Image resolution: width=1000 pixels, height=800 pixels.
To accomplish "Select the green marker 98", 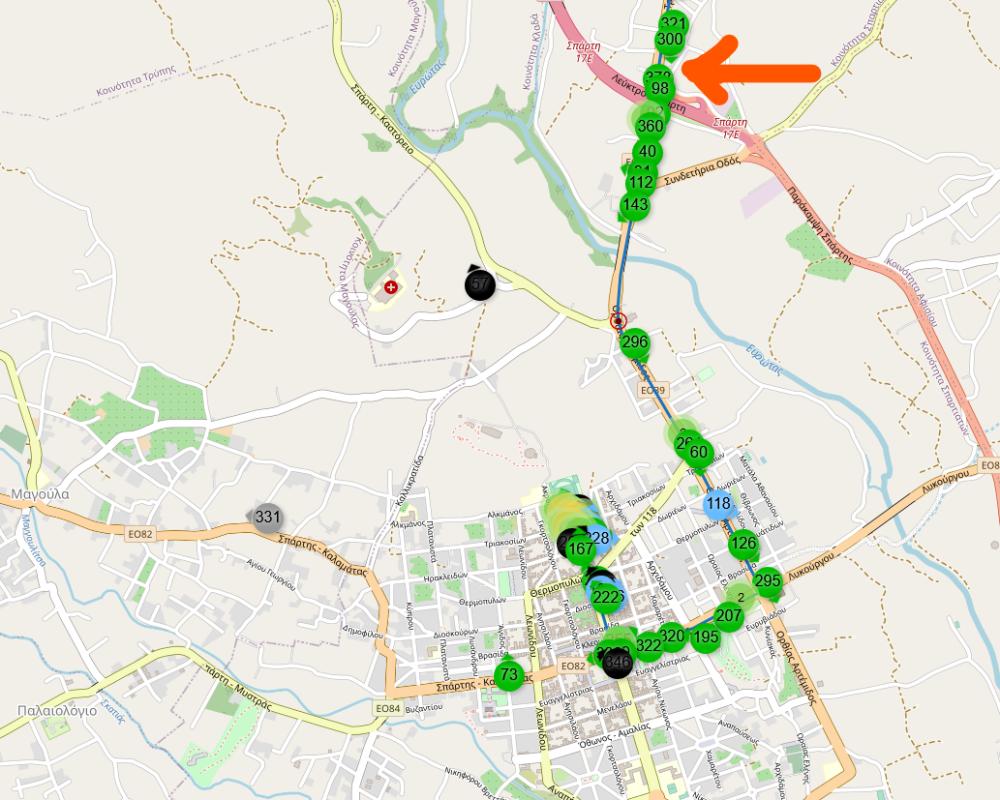I will (x=660, y=89).
